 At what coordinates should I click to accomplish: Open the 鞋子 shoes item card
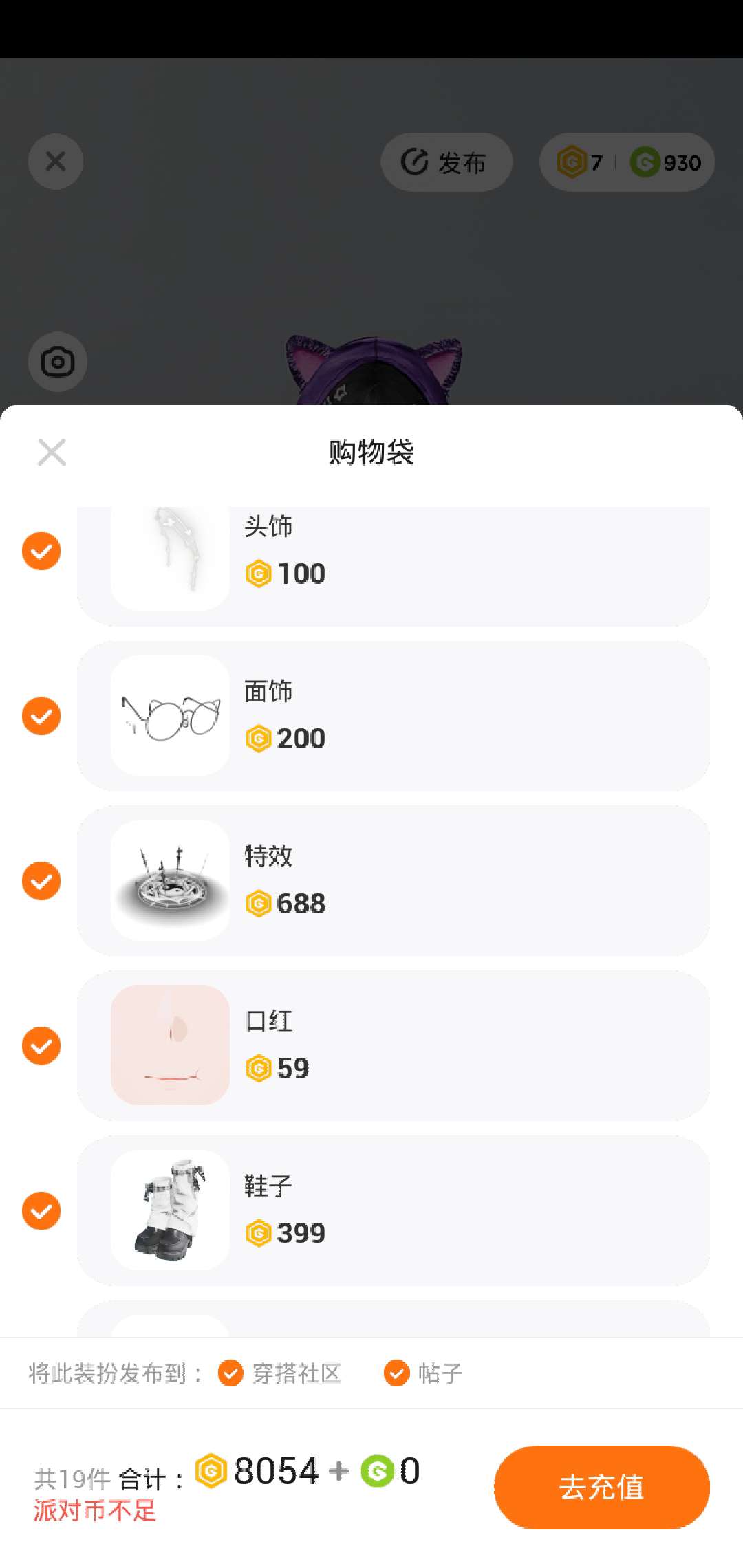pos(394,1210)
